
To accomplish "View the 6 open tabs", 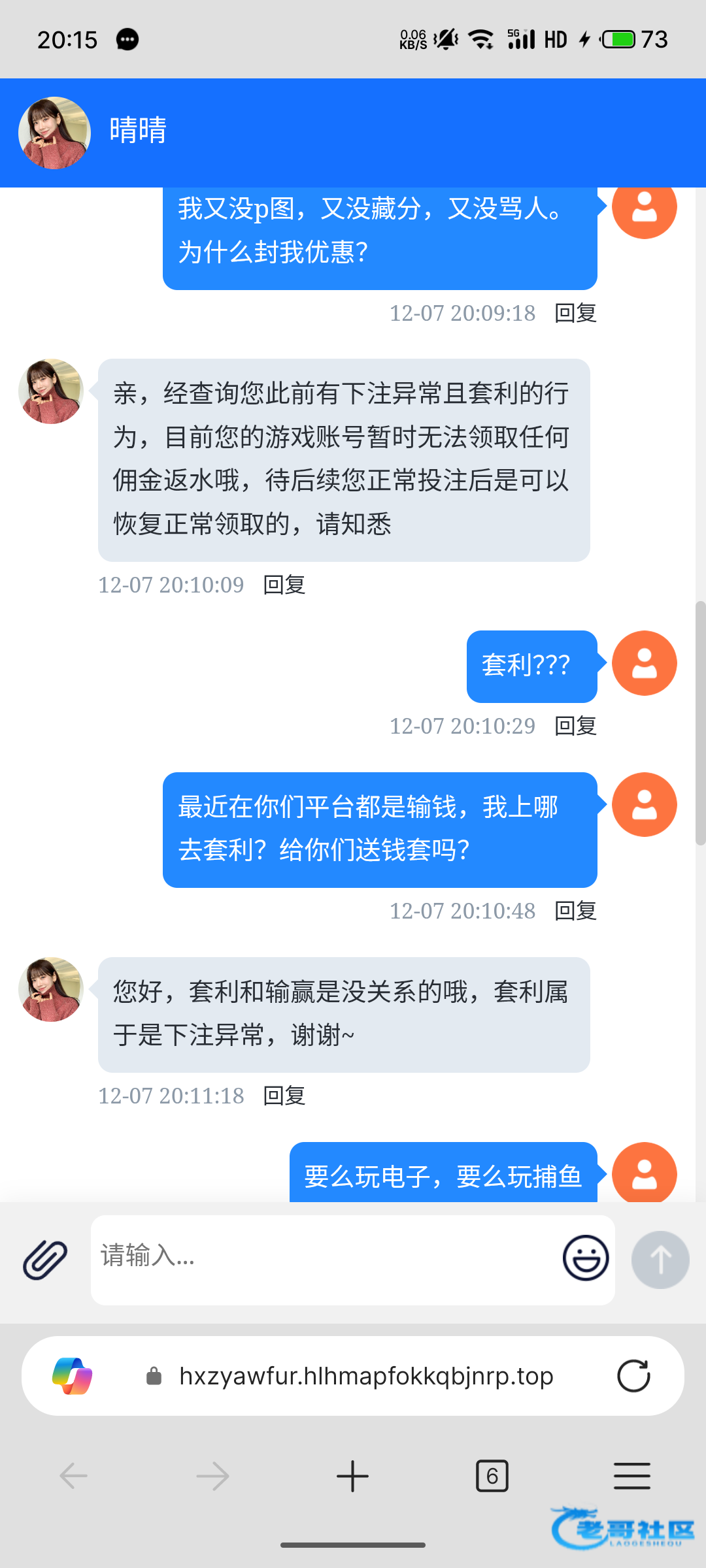I will point(492,1476).
